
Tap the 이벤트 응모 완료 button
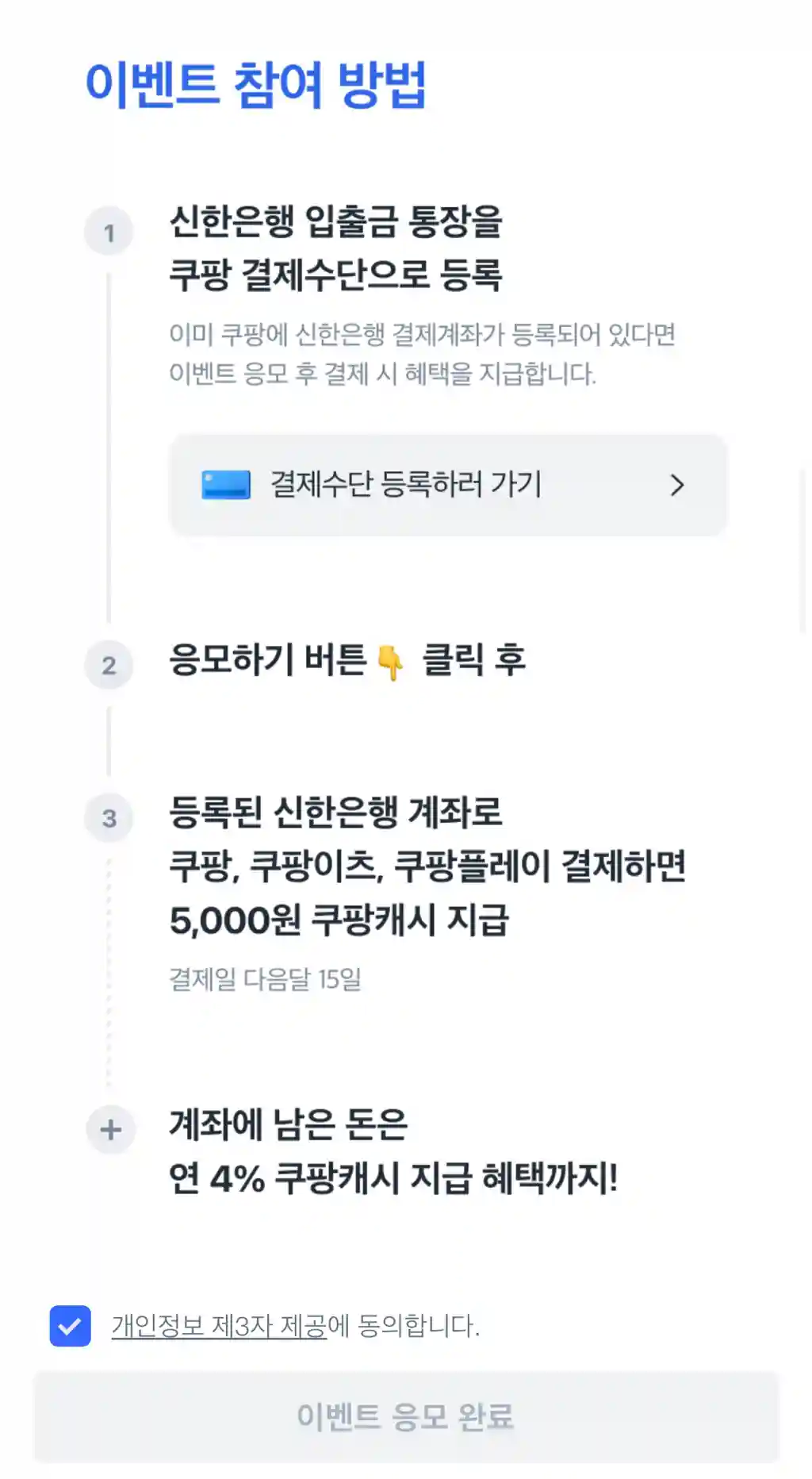406,1416
